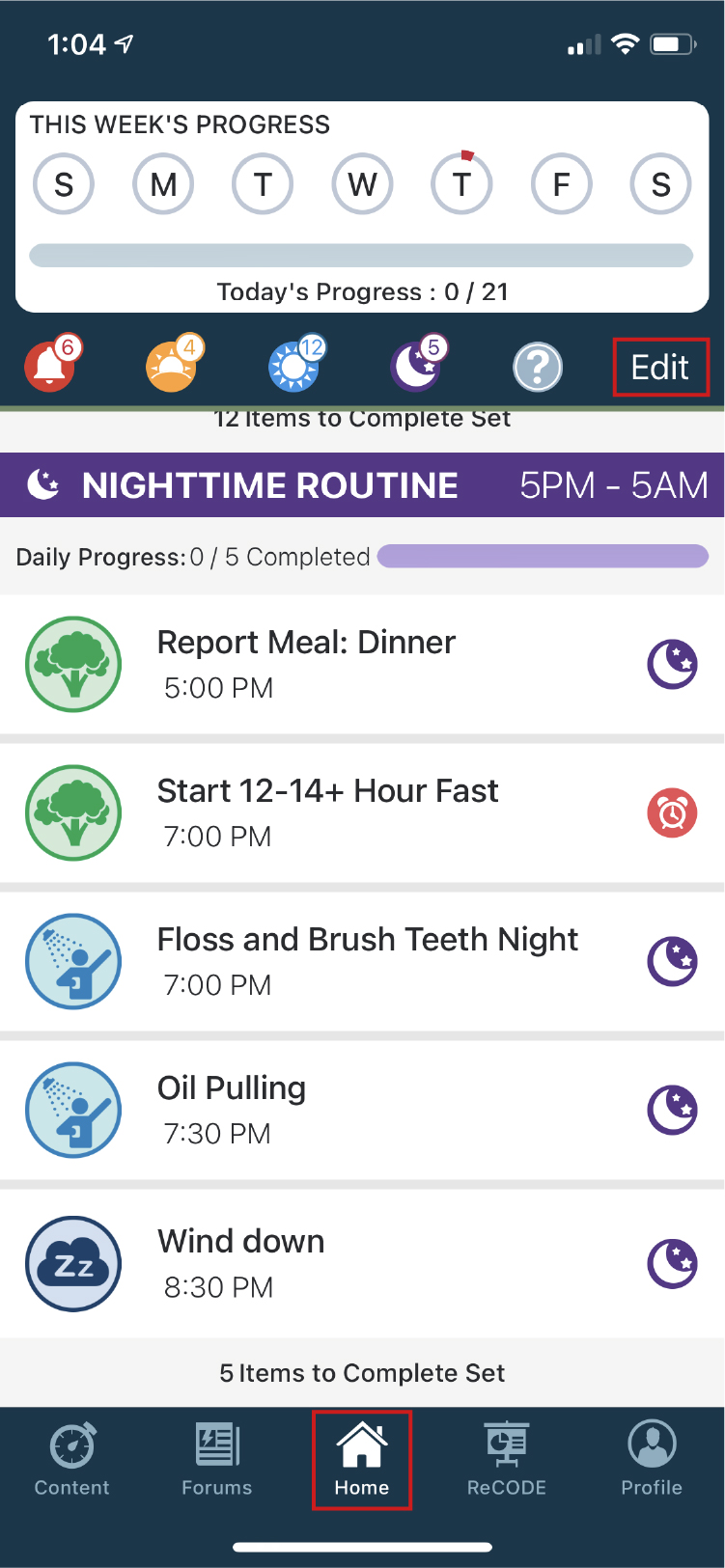Select Monday in this week's progress
This screenshot has width=725, height=1568.
(163, 183)
